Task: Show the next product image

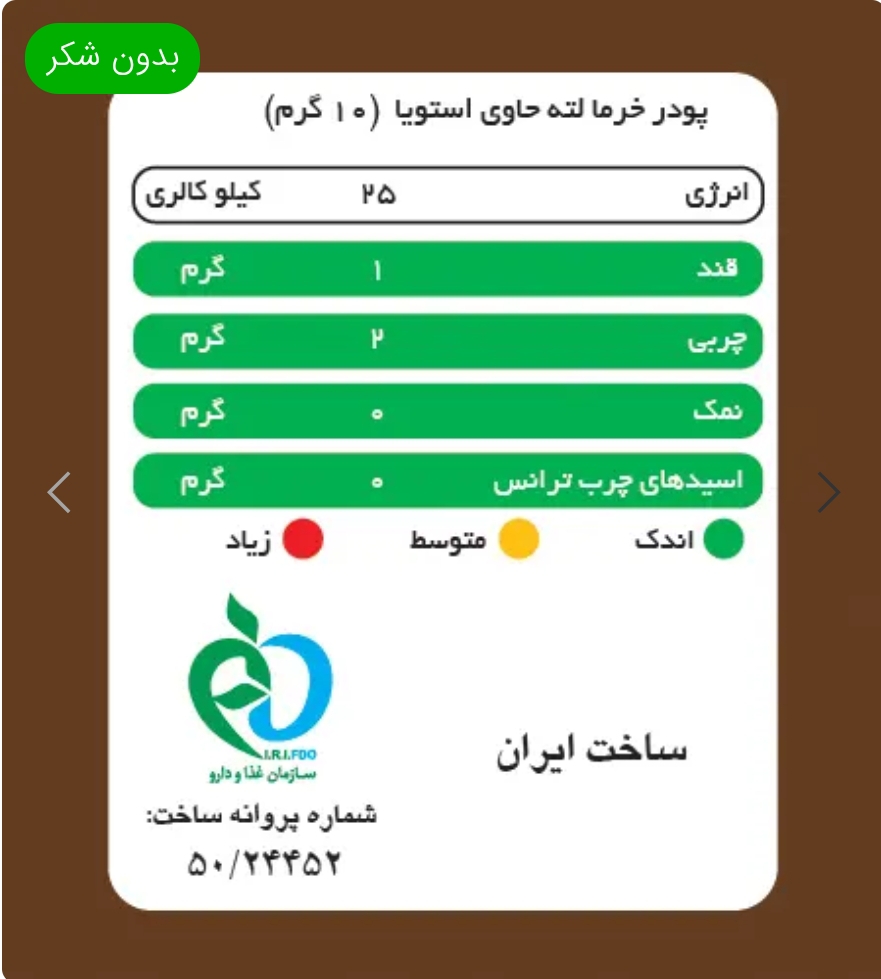Action: tap(828, 492)
